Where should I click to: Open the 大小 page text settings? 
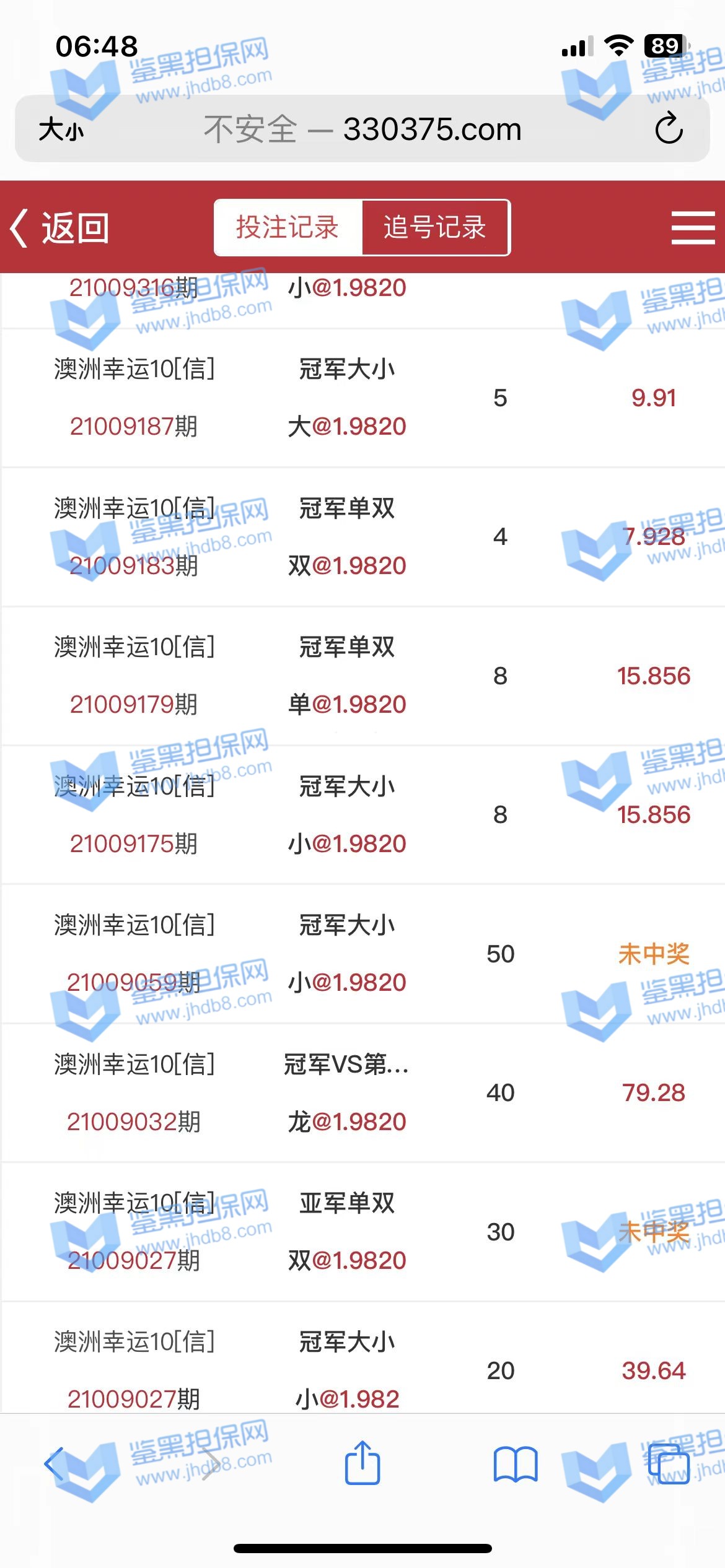click(x=61, y=130)
